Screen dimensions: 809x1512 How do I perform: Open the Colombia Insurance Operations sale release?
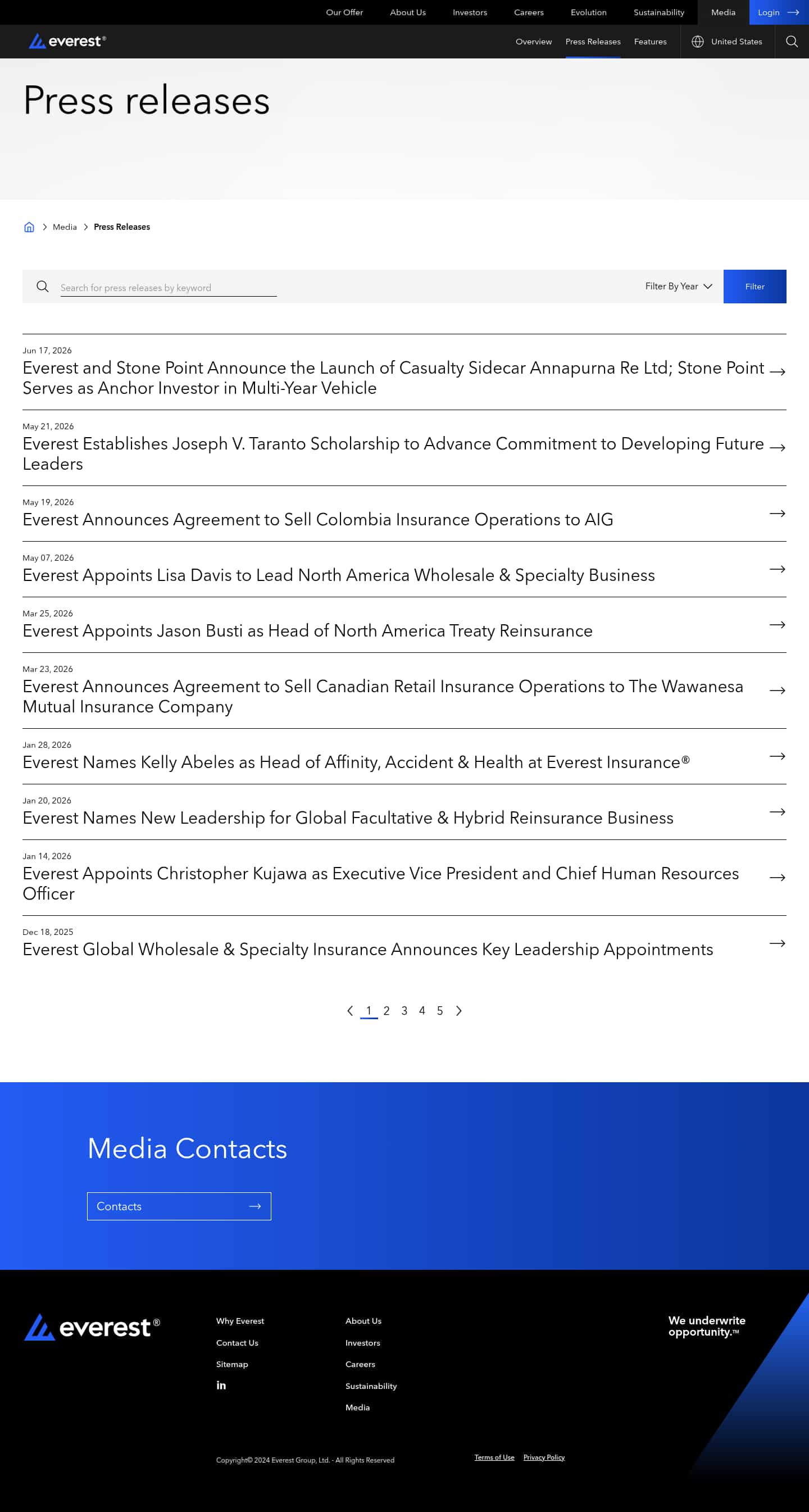[404, 514]
